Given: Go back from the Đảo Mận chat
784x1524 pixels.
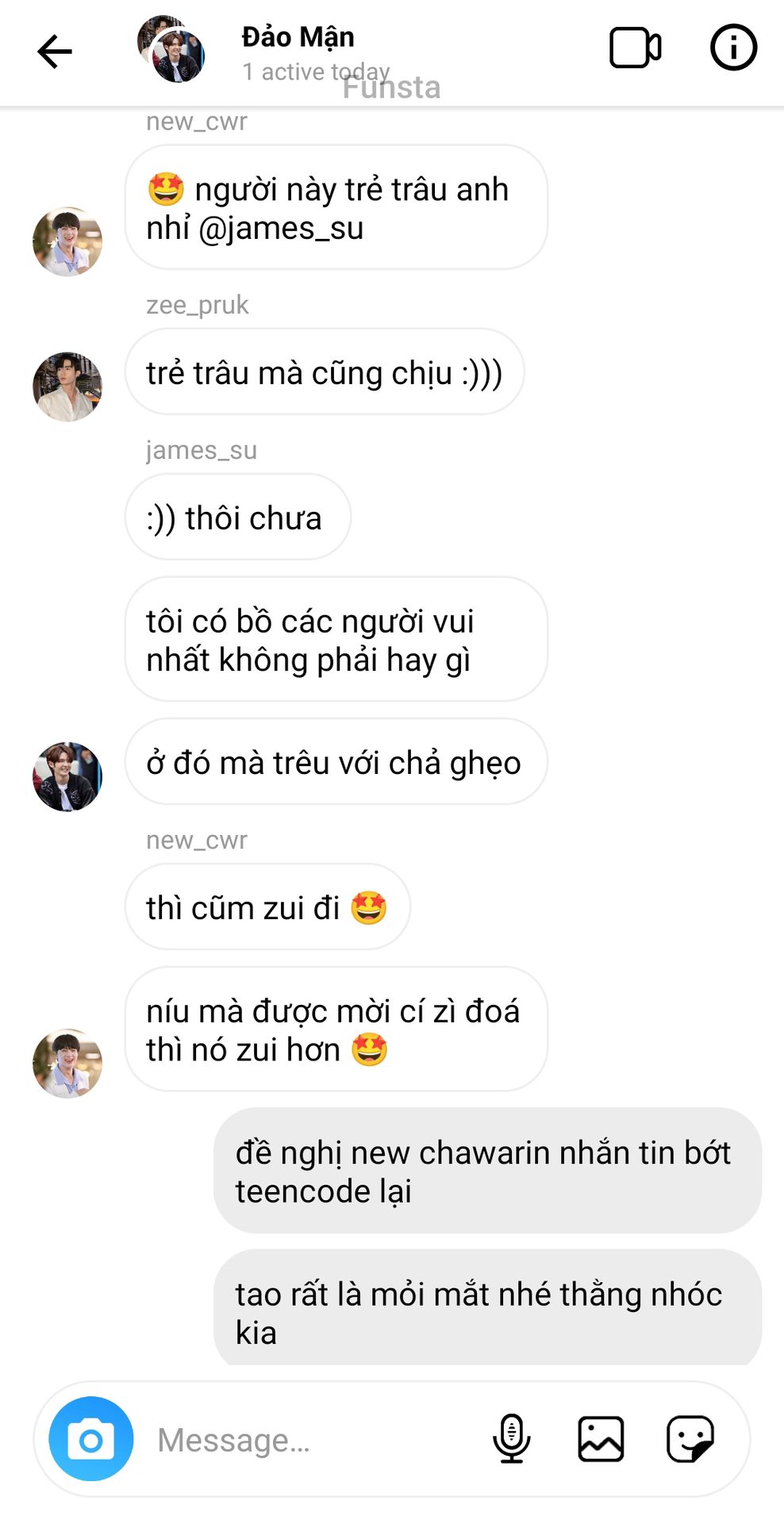Looking at the screenshot, I should (55, 52).
